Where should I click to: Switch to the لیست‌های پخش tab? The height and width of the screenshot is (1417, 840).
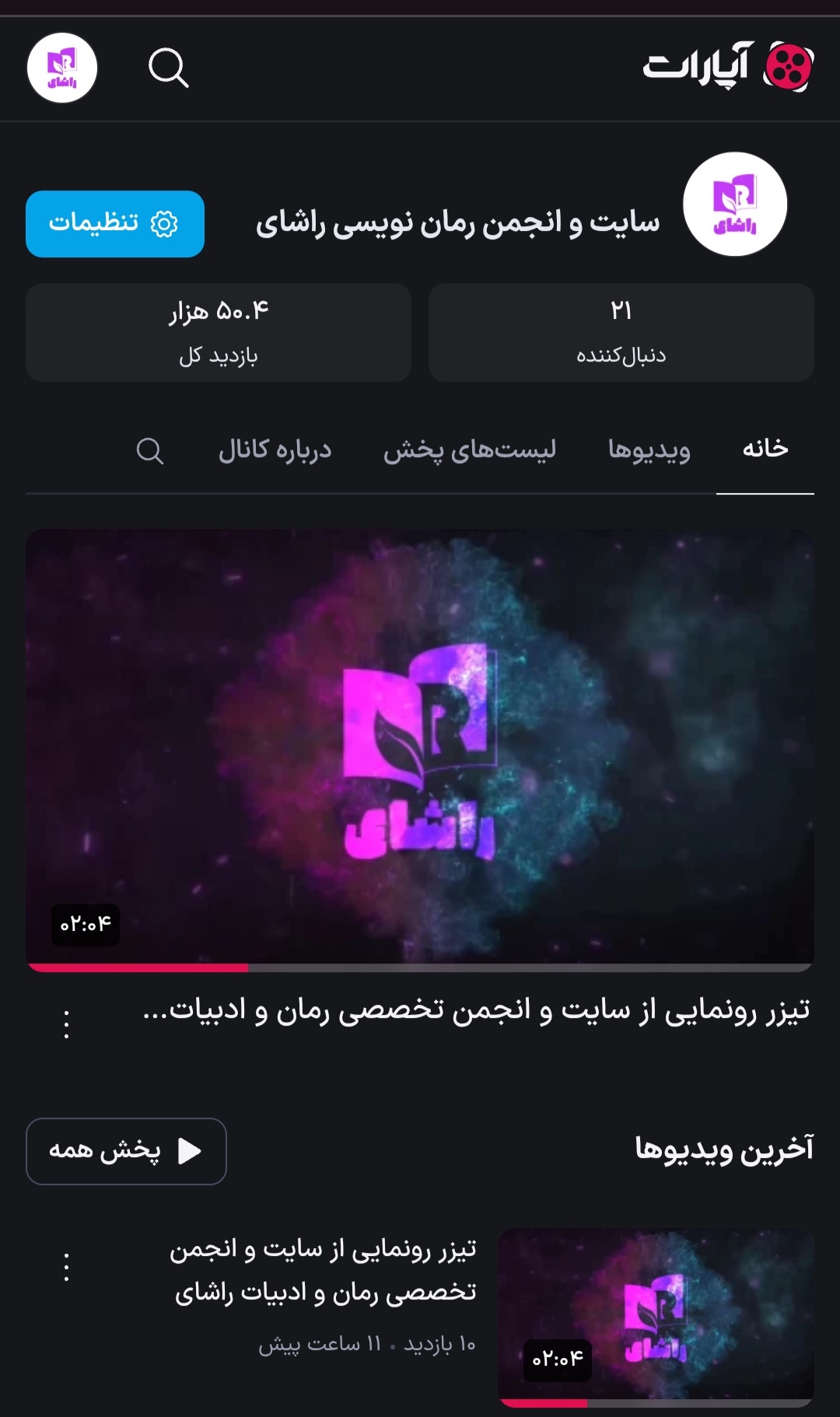click(x=469, y=450)
